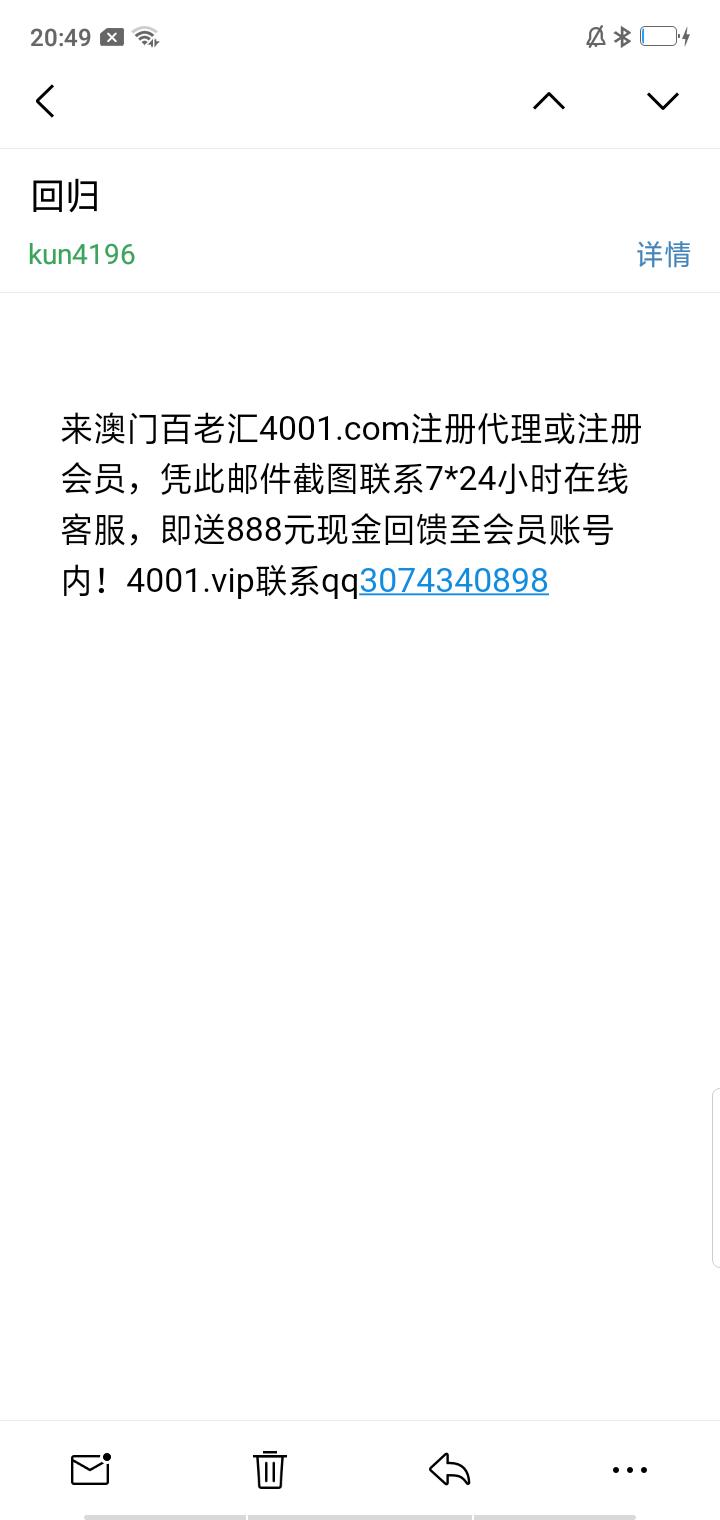
Task: View sender kun4196's info
Action: (82, 255)
